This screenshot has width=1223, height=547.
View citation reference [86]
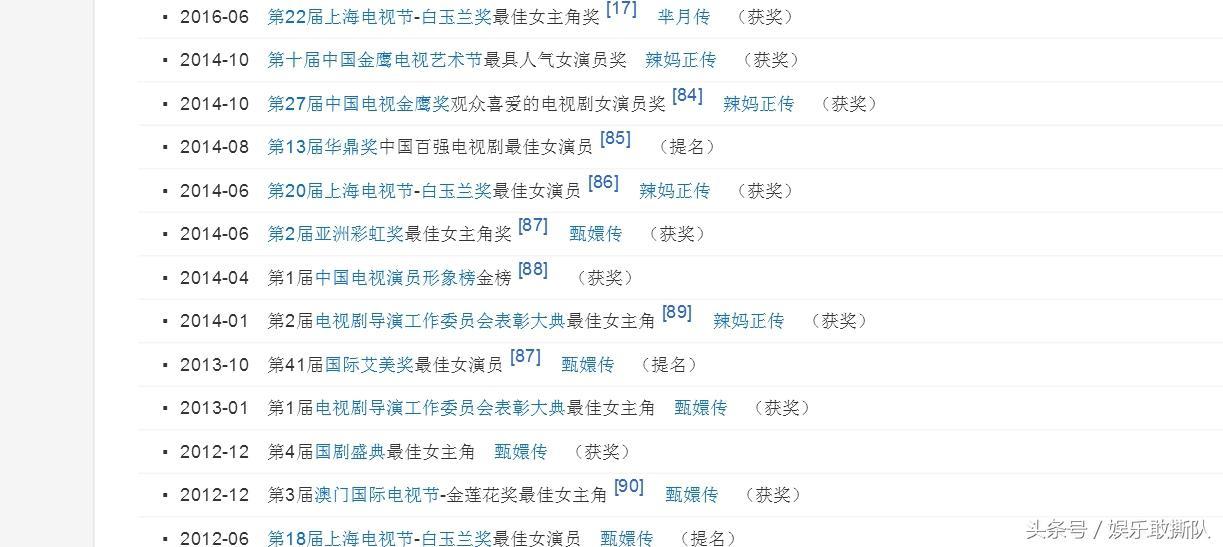point(603,183)
